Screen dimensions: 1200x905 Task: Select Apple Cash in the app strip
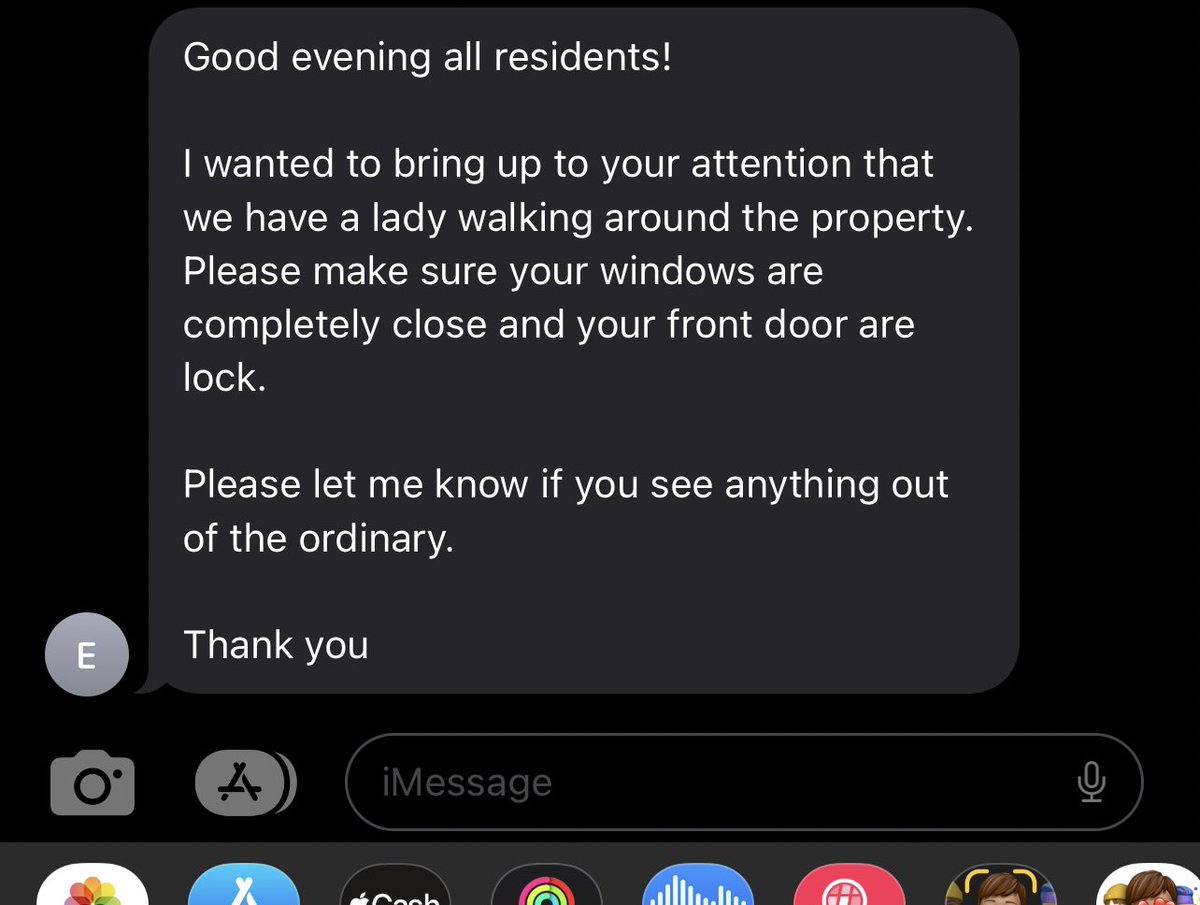tap(396, 888)
